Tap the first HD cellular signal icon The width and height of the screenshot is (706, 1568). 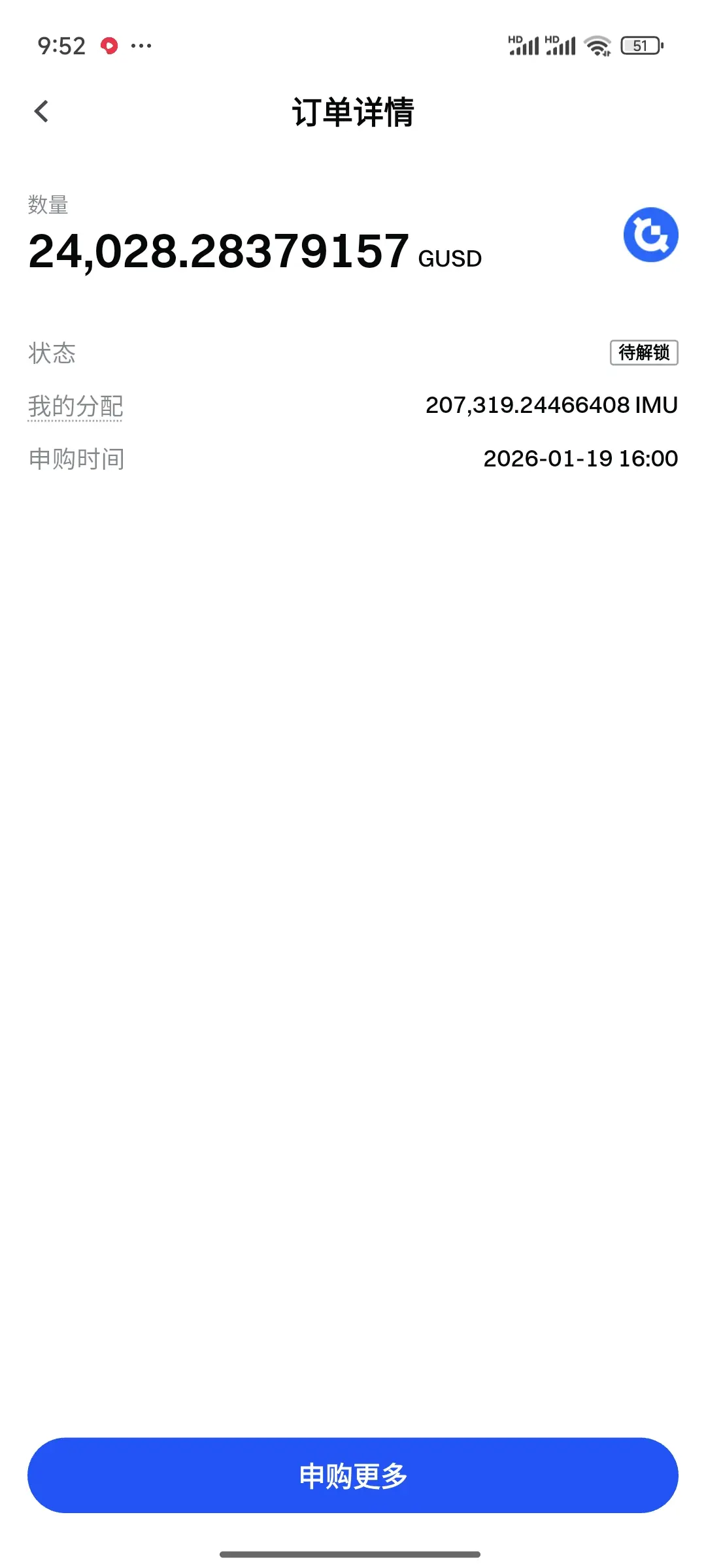(x=523, y=46)
